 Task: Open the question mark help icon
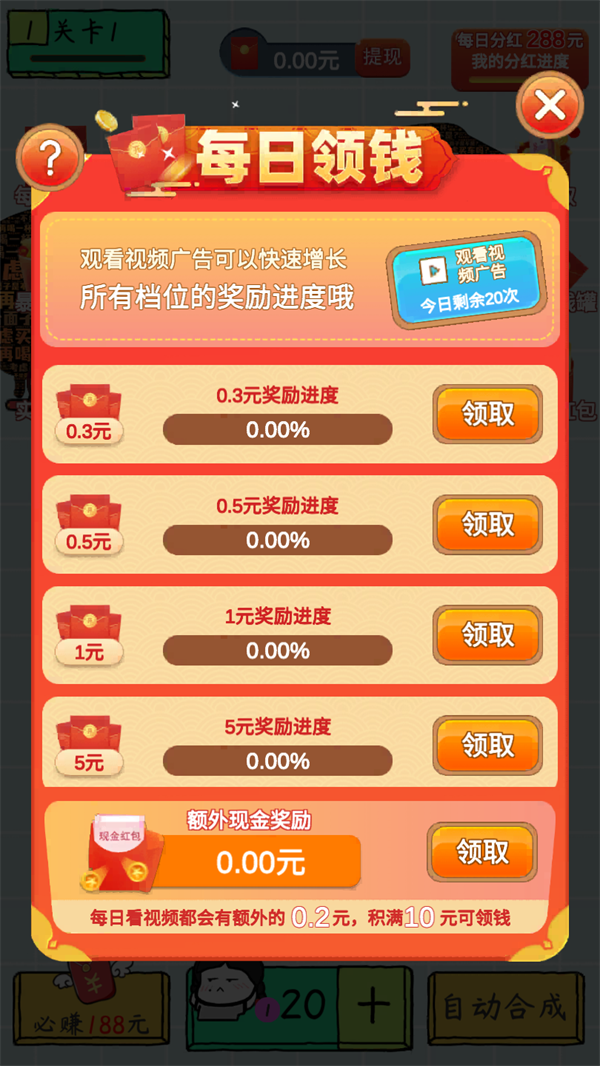[49, 158]
